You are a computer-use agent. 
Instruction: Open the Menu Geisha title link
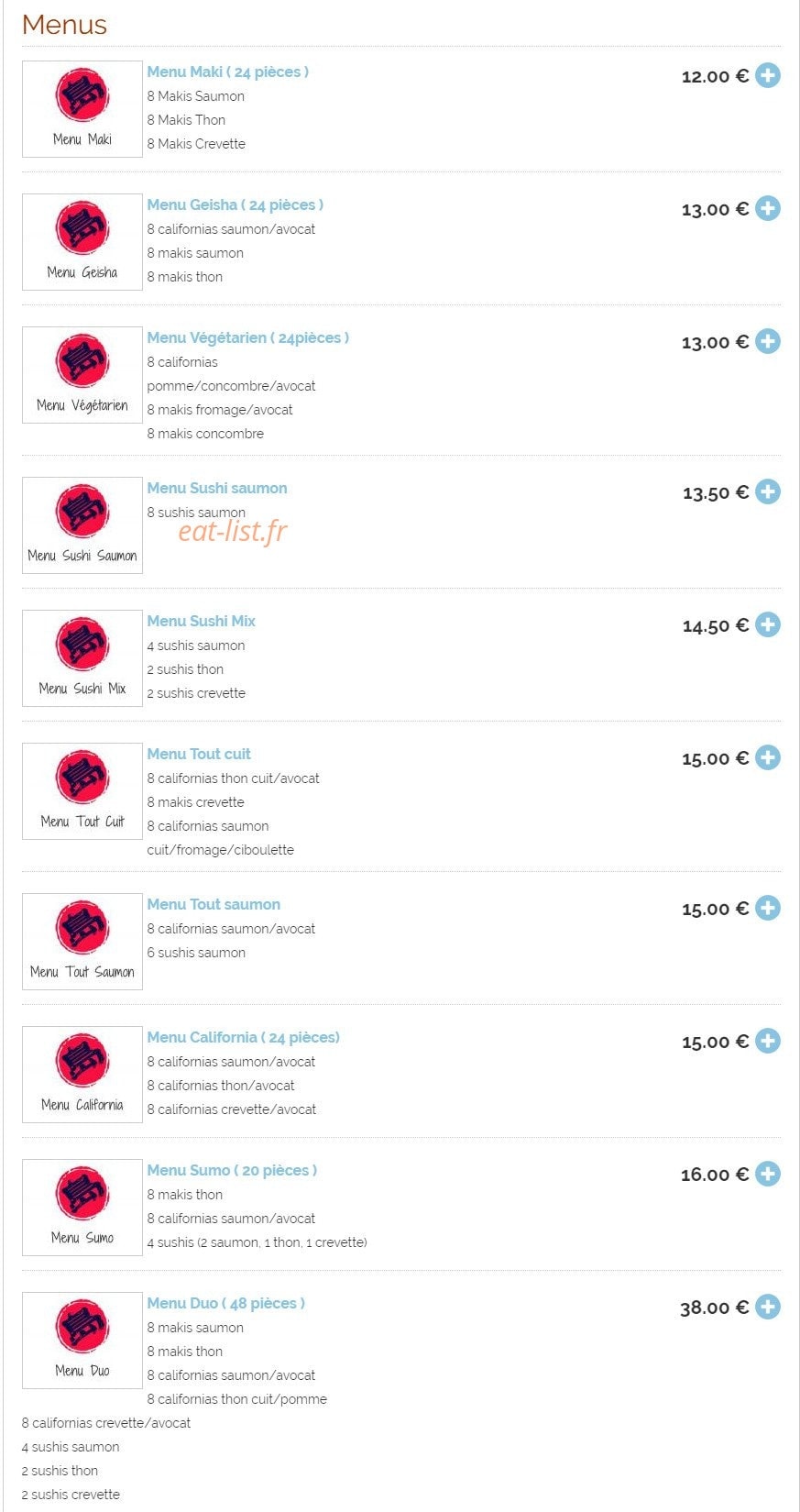pyautogui.click(x=235, y=204)
